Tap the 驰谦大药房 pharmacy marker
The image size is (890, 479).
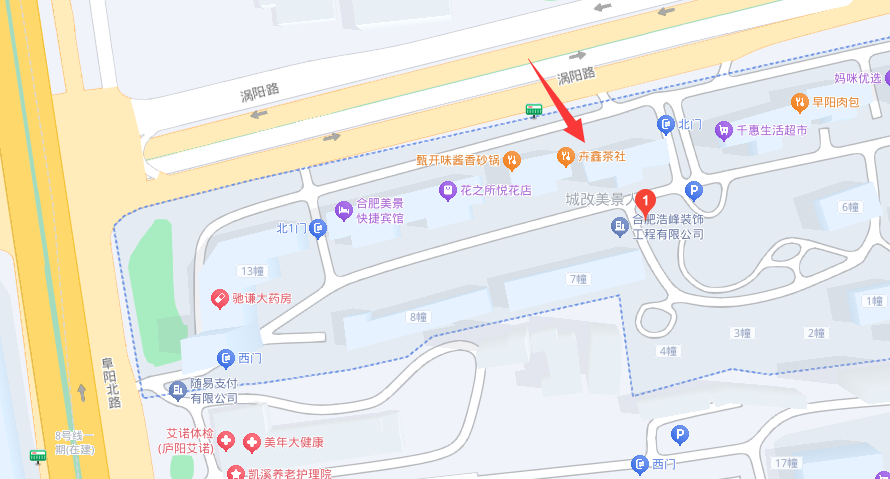218,298
